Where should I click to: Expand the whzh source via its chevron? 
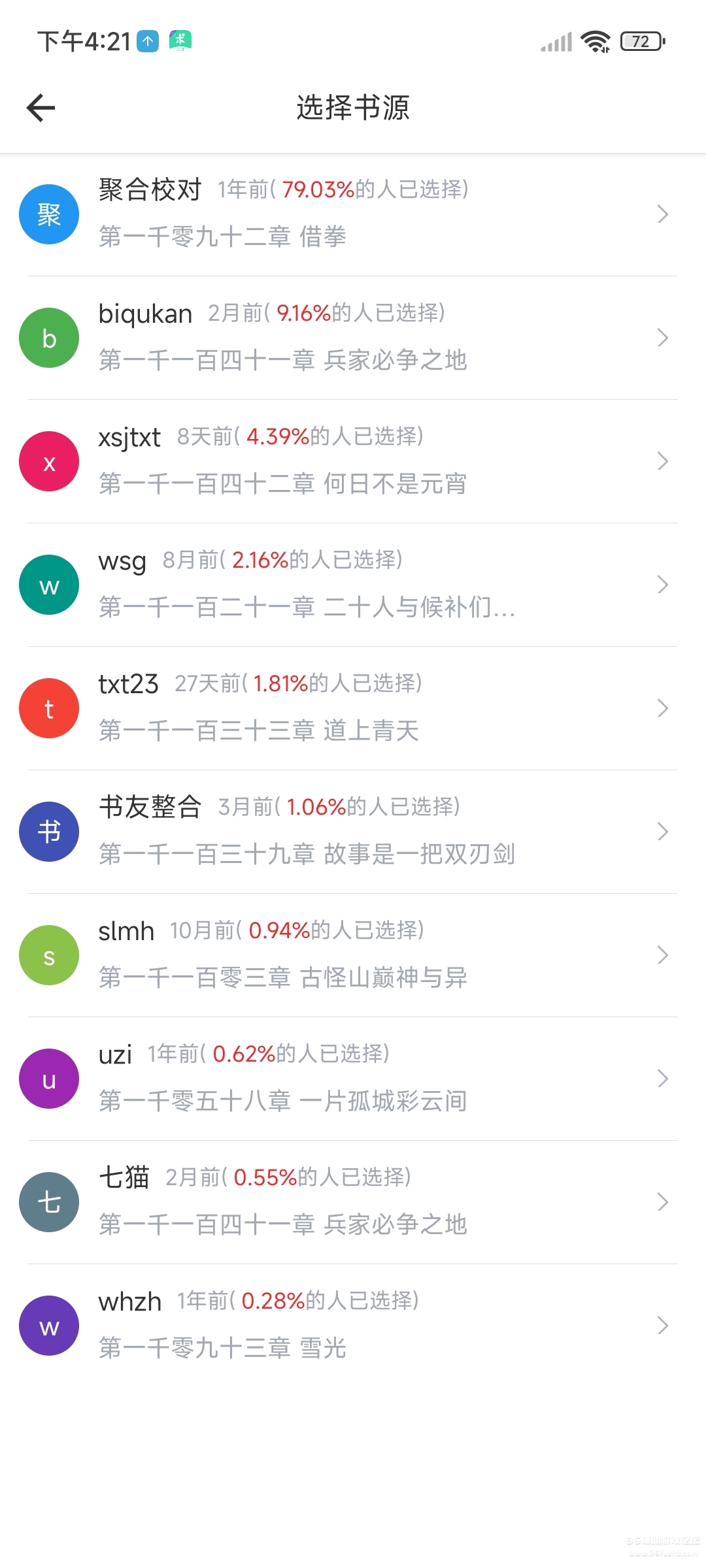[x=662, y=1325]
